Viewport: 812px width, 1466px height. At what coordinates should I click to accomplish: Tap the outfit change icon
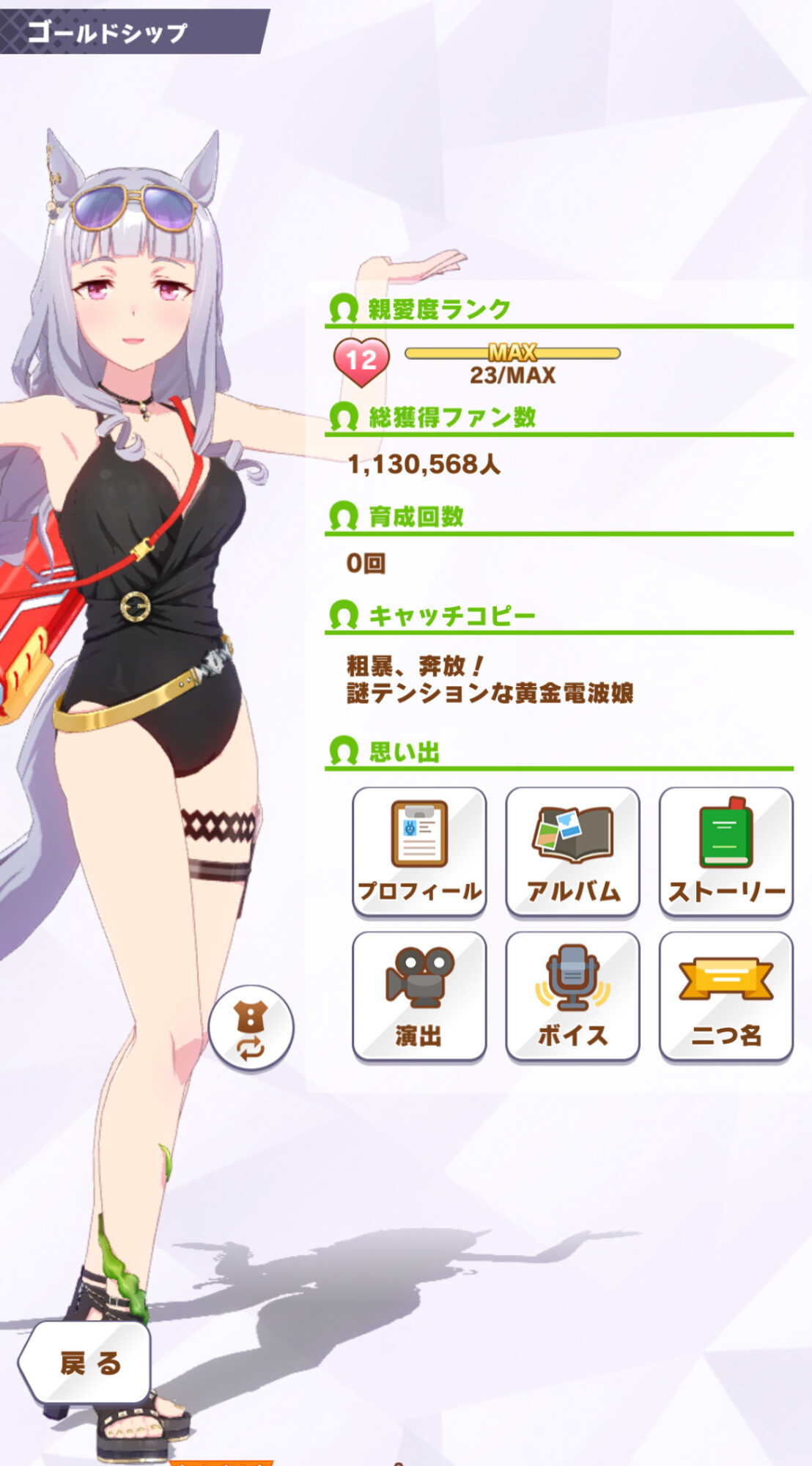click(251, 1028)
